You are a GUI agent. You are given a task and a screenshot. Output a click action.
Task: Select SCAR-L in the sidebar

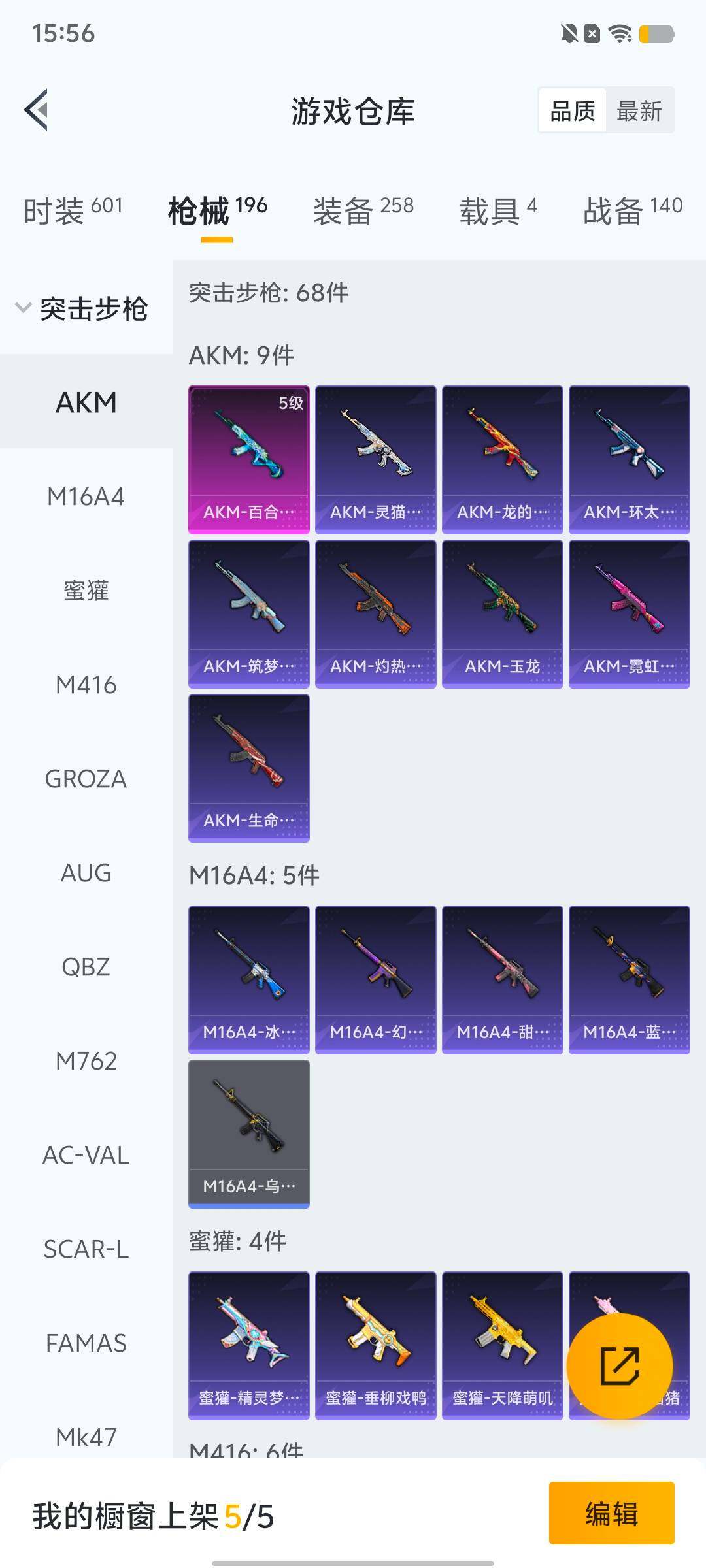click(86, 1250)
